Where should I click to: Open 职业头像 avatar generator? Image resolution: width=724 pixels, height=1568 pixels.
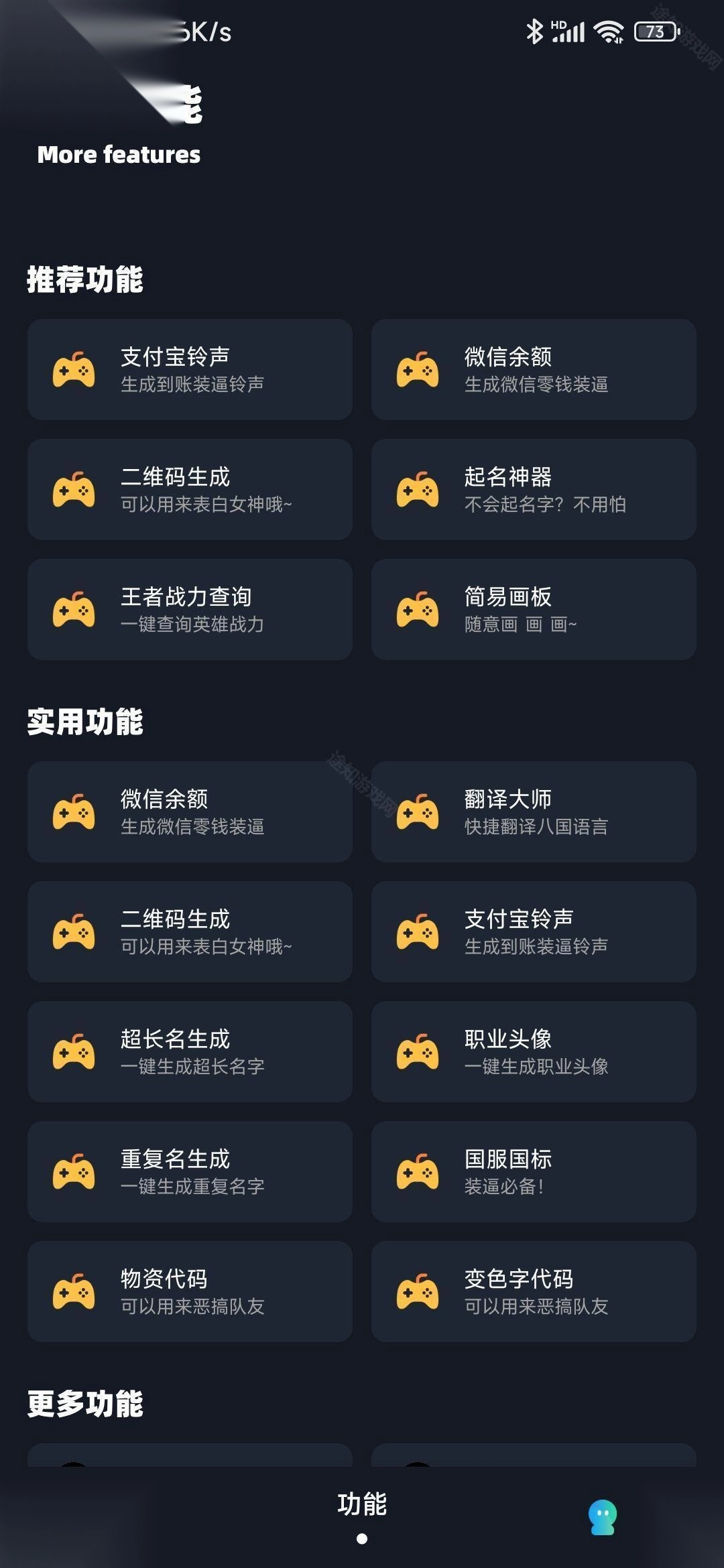click(534, 1051)
